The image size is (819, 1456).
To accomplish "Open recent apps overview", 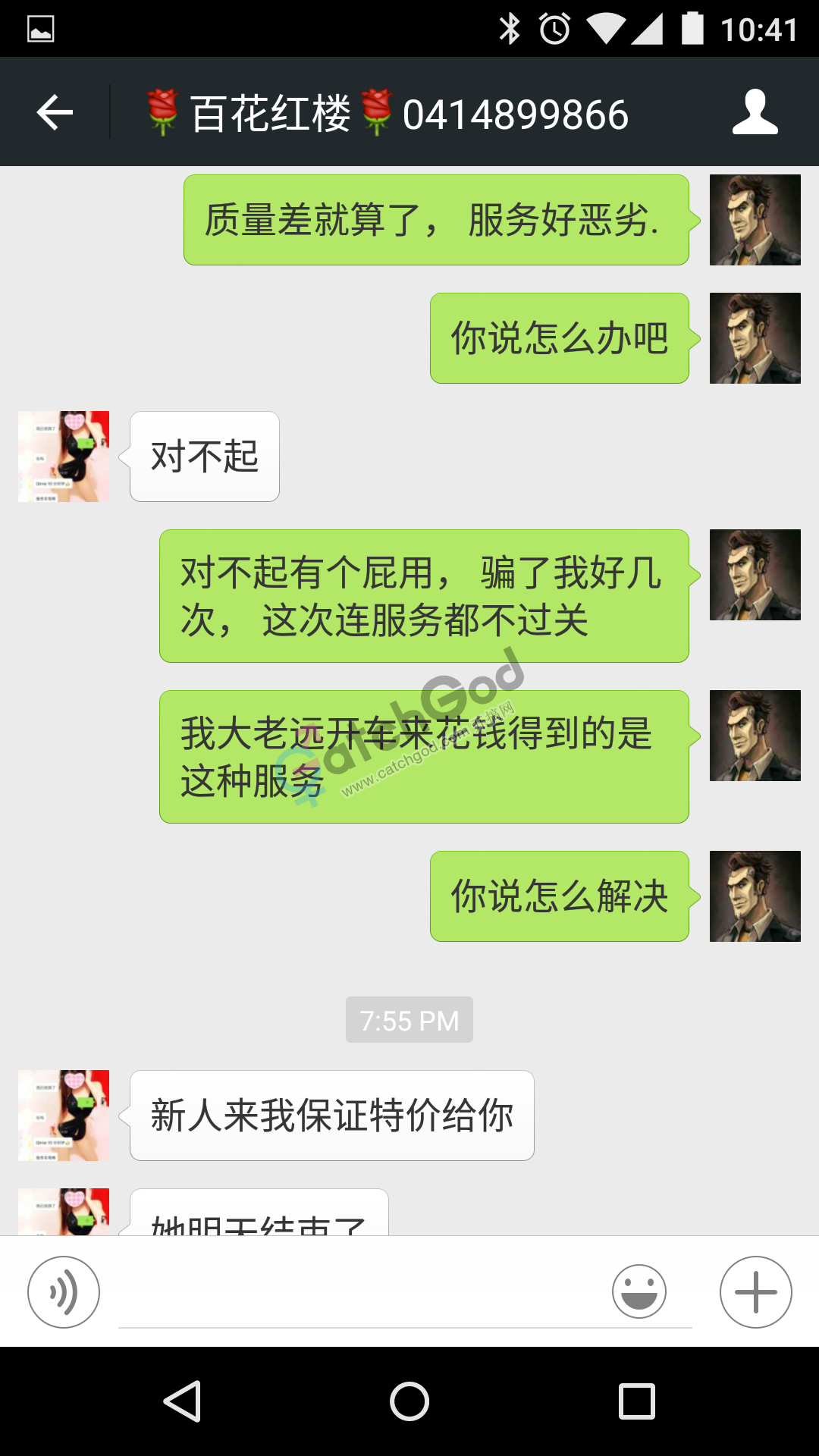I will tap(636, 1401).
